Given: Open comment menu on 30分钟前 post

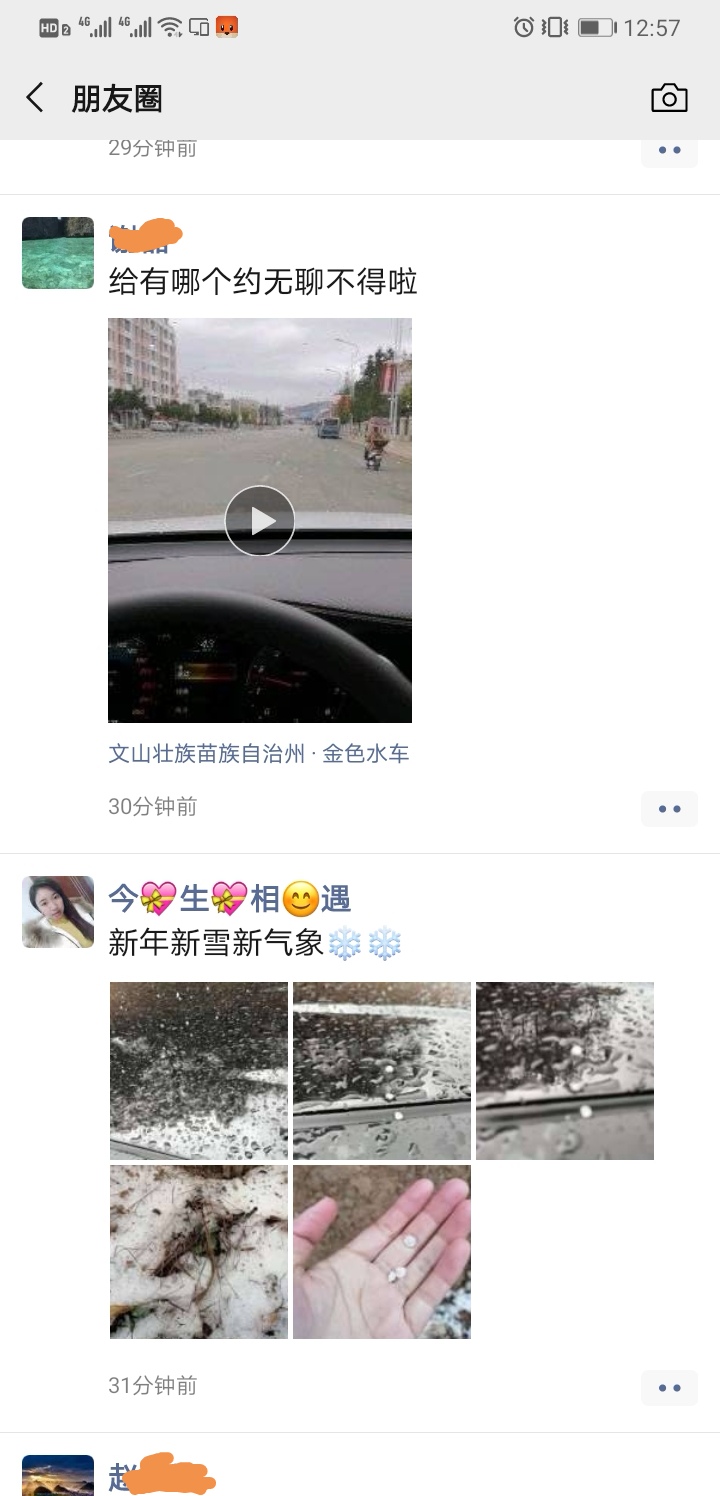Looking at the screenshot, I should [x=669, y=808].
